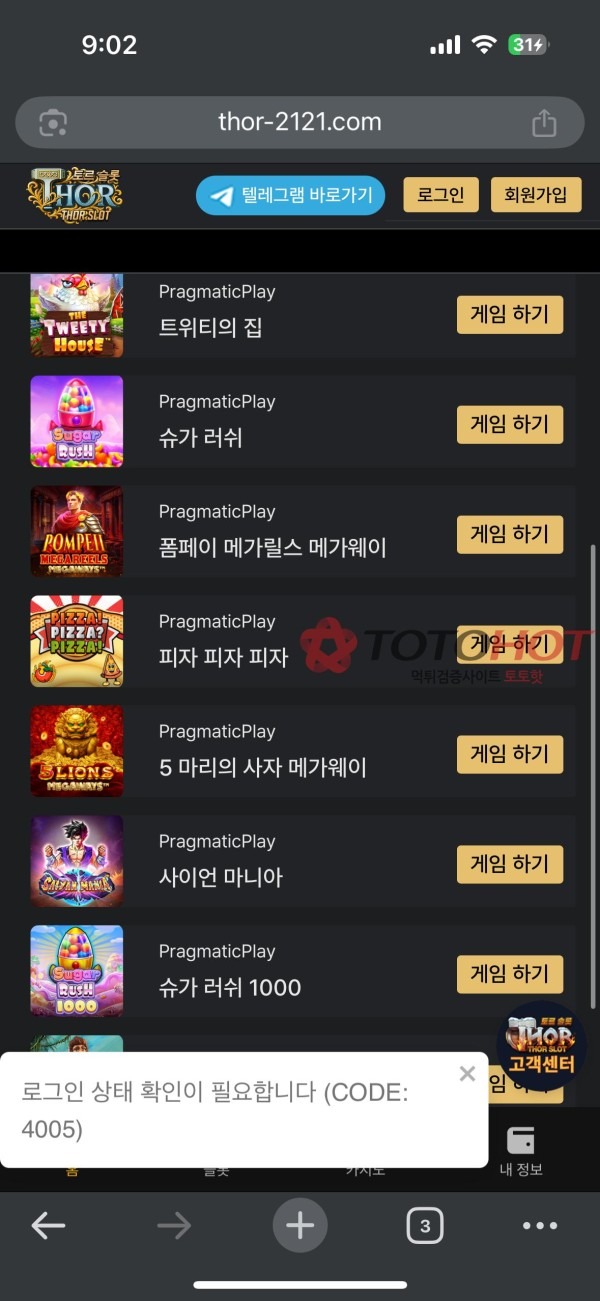Image resolution: width=600 pixels, height=1301 pixels.
Task: Play 트위티의 집 game
Action: point(510,315)
